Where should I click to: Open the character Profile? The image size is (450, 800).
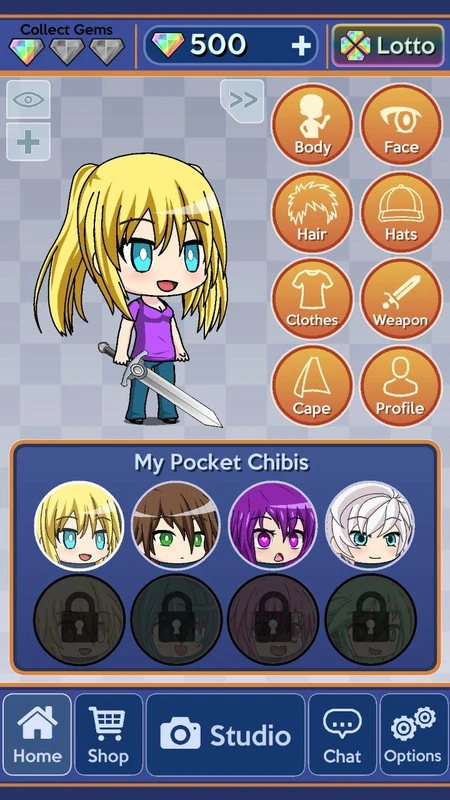click(x=402, y=386)
